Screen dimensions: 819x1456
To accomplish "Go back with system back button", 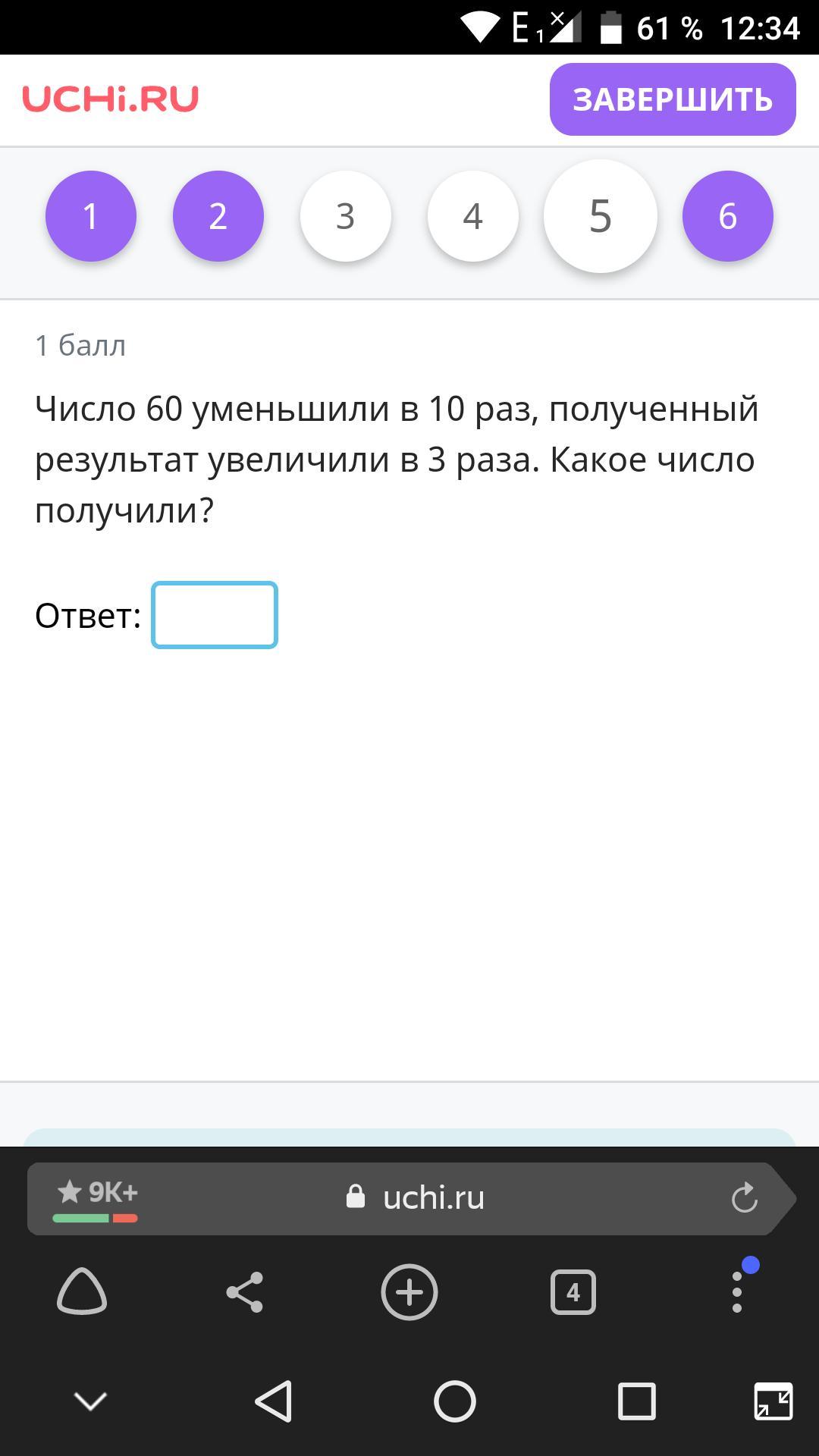I will tap(273, 1401).
